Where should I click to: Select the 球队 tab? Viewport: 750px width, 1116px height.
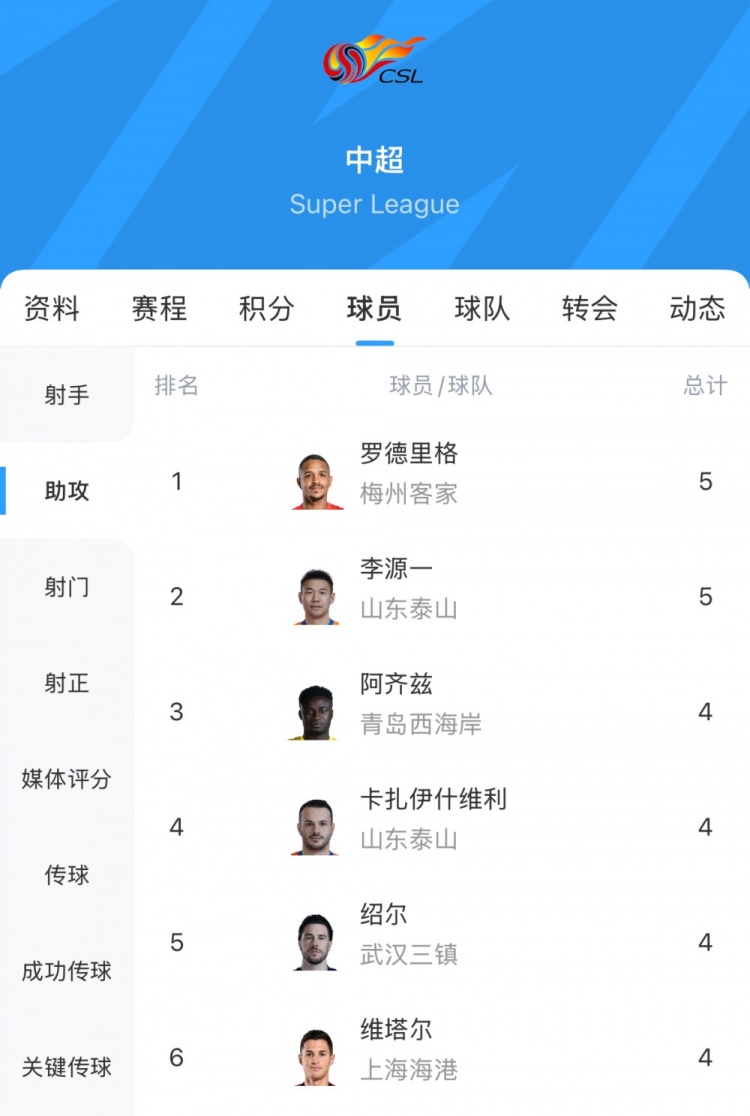coord(482,309)
